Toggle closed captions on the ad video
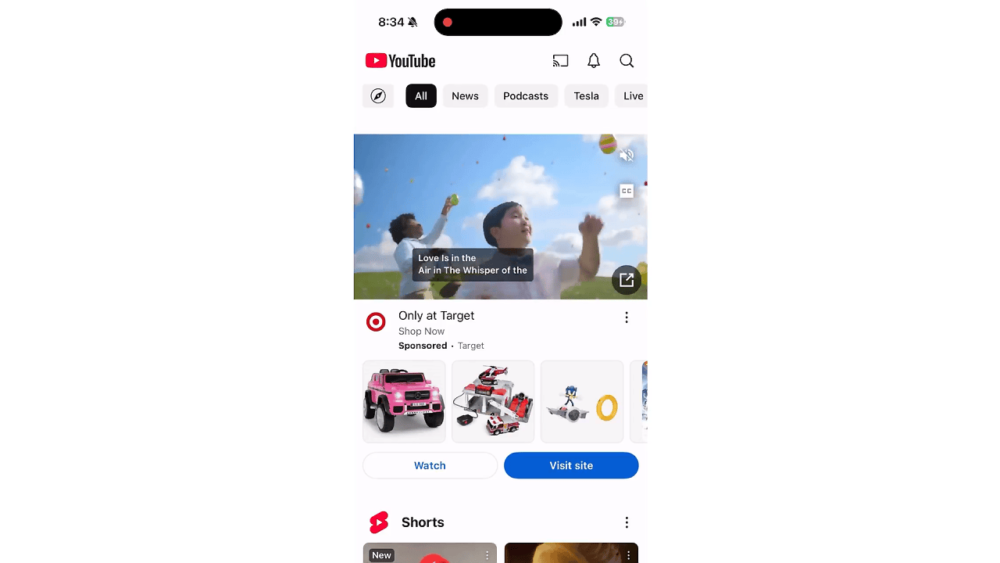The height and width of the screenshot is (563, 1000). point(627,191)
